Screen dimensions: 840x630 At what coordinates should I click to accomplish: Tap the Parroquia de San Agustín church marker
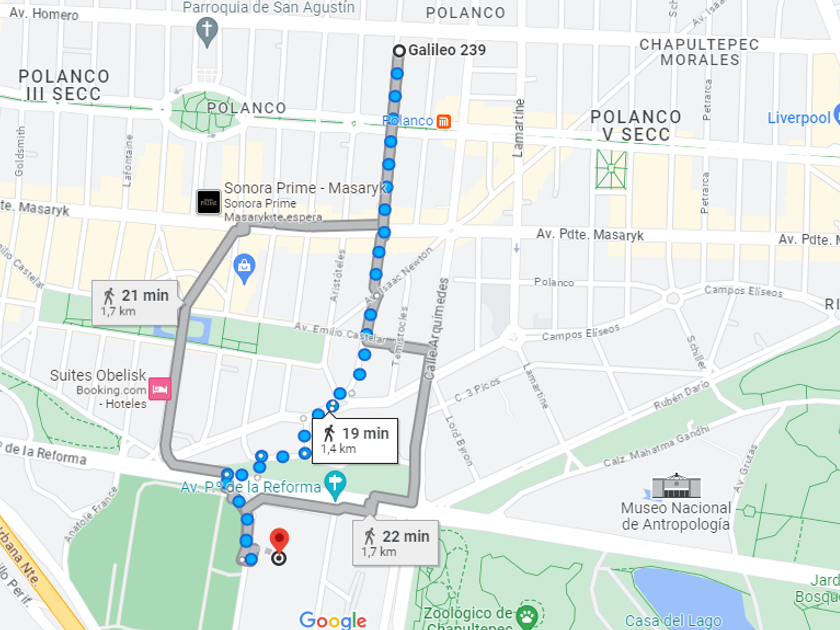tap(208, 32)
